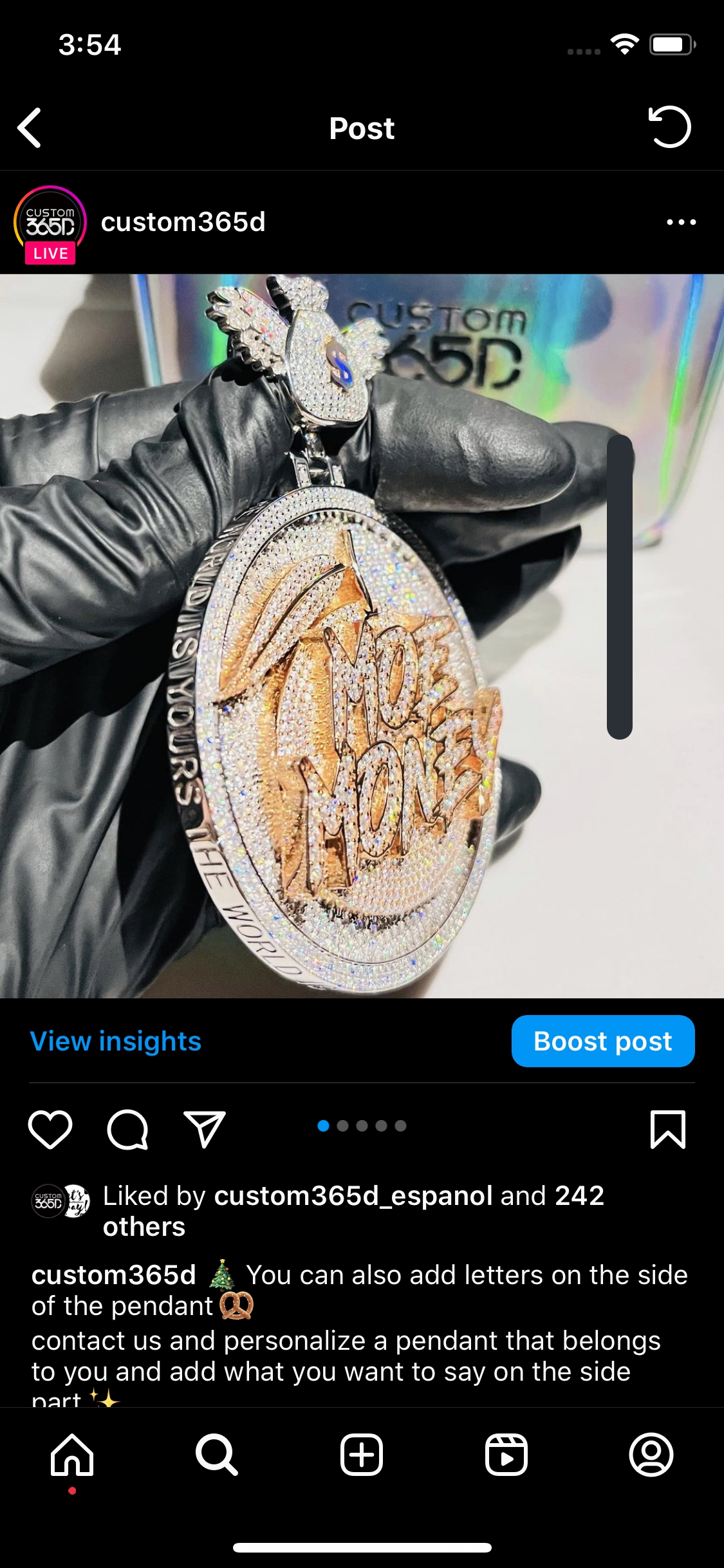The image size is (724, 1568).
Task: Save the post with the bookmark icon
Action: coord(668,1129)
